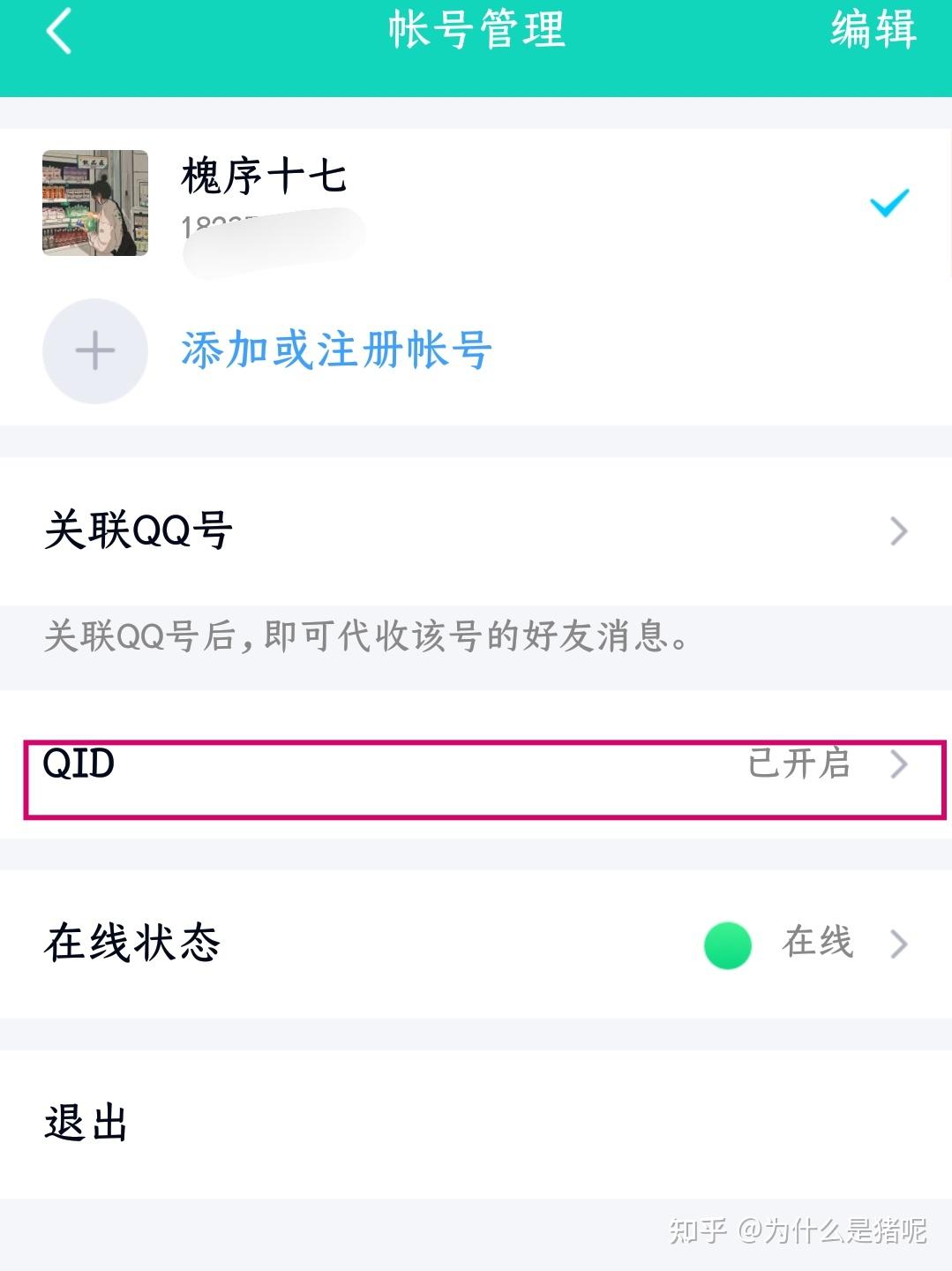Tap the chevron on the 在线状态 row
The height and width of the screenshot is (1271, 952).
(x=898, y=945)
